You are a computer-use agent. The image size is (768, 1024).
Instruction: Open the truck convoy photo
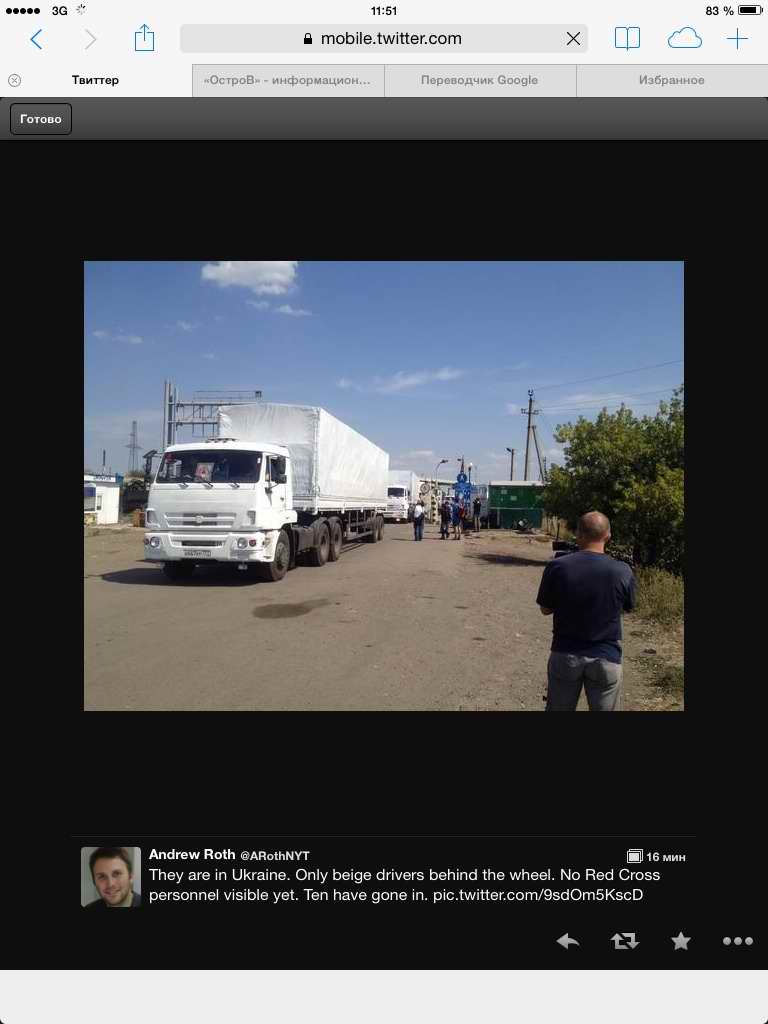click(384, 486)
